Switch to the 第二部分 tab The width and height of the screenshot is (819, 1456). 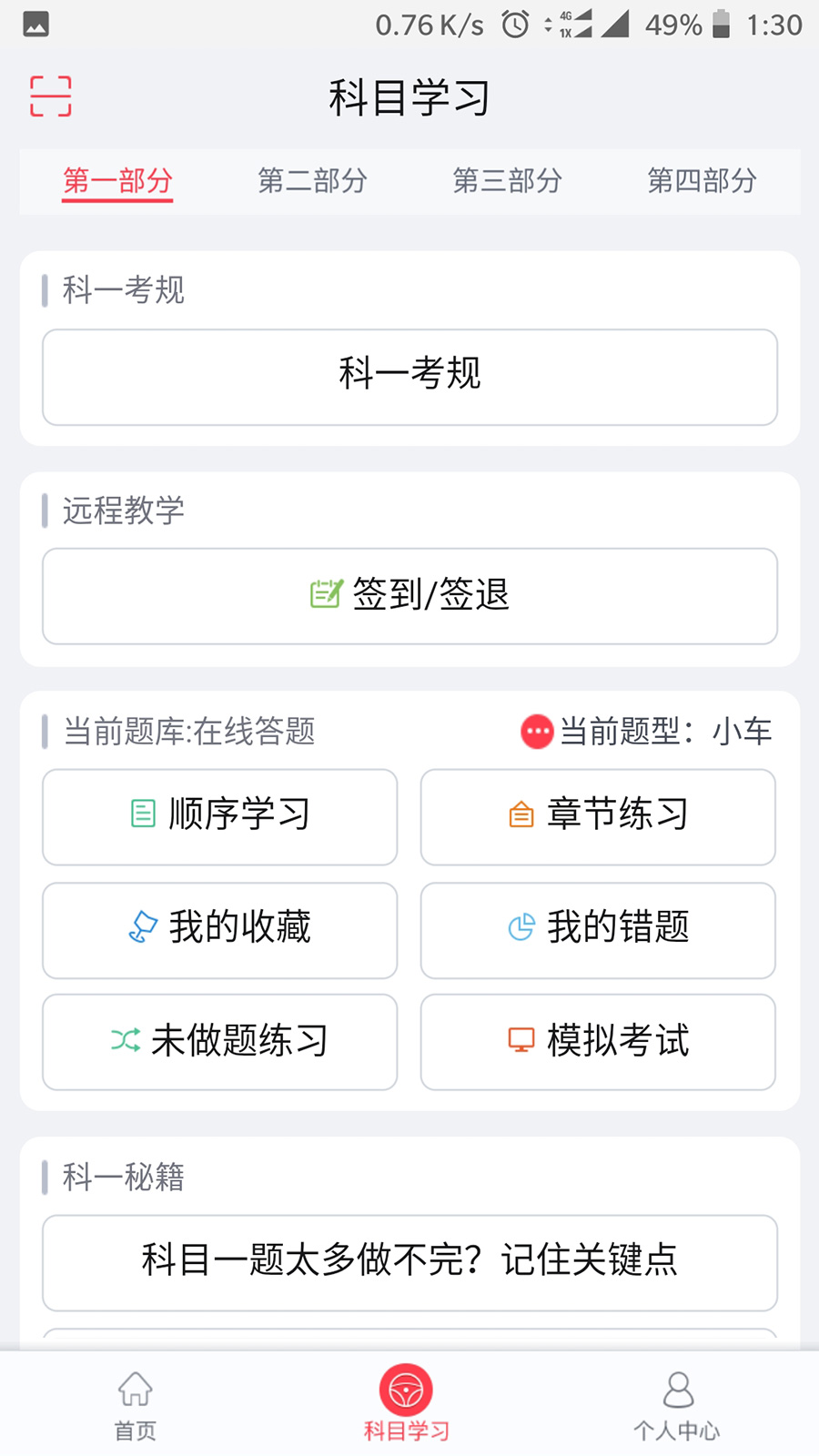coord(314,181)
